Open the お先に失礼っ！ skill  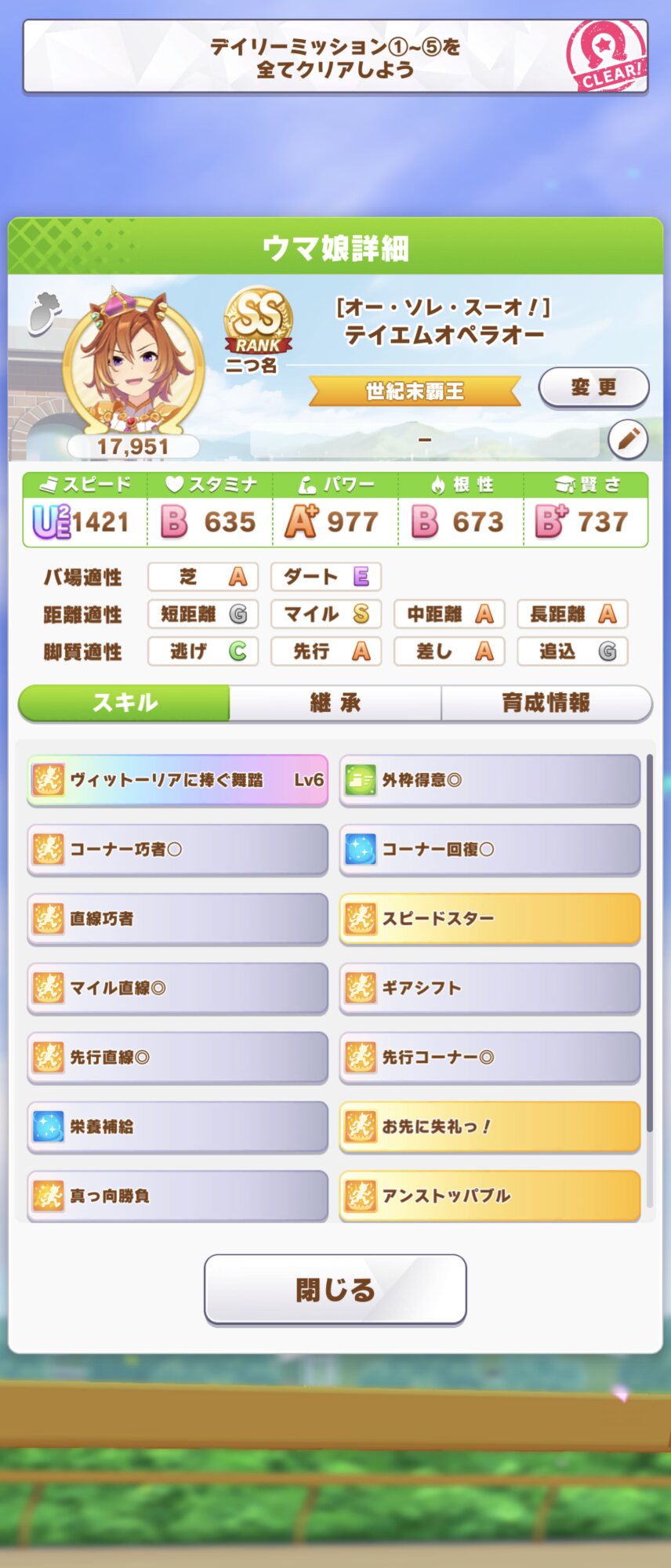click(x=489, y=1127)
